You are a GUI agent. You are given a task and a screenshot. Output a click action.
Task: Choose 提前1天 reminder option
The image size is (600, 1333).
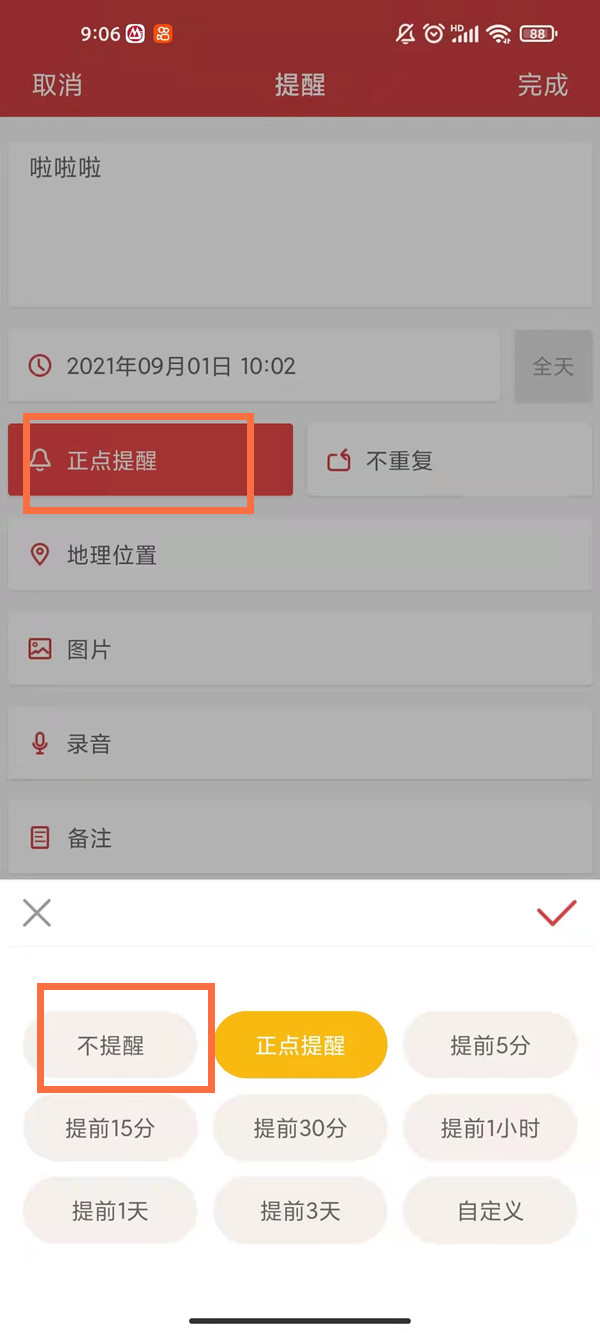111,1212
